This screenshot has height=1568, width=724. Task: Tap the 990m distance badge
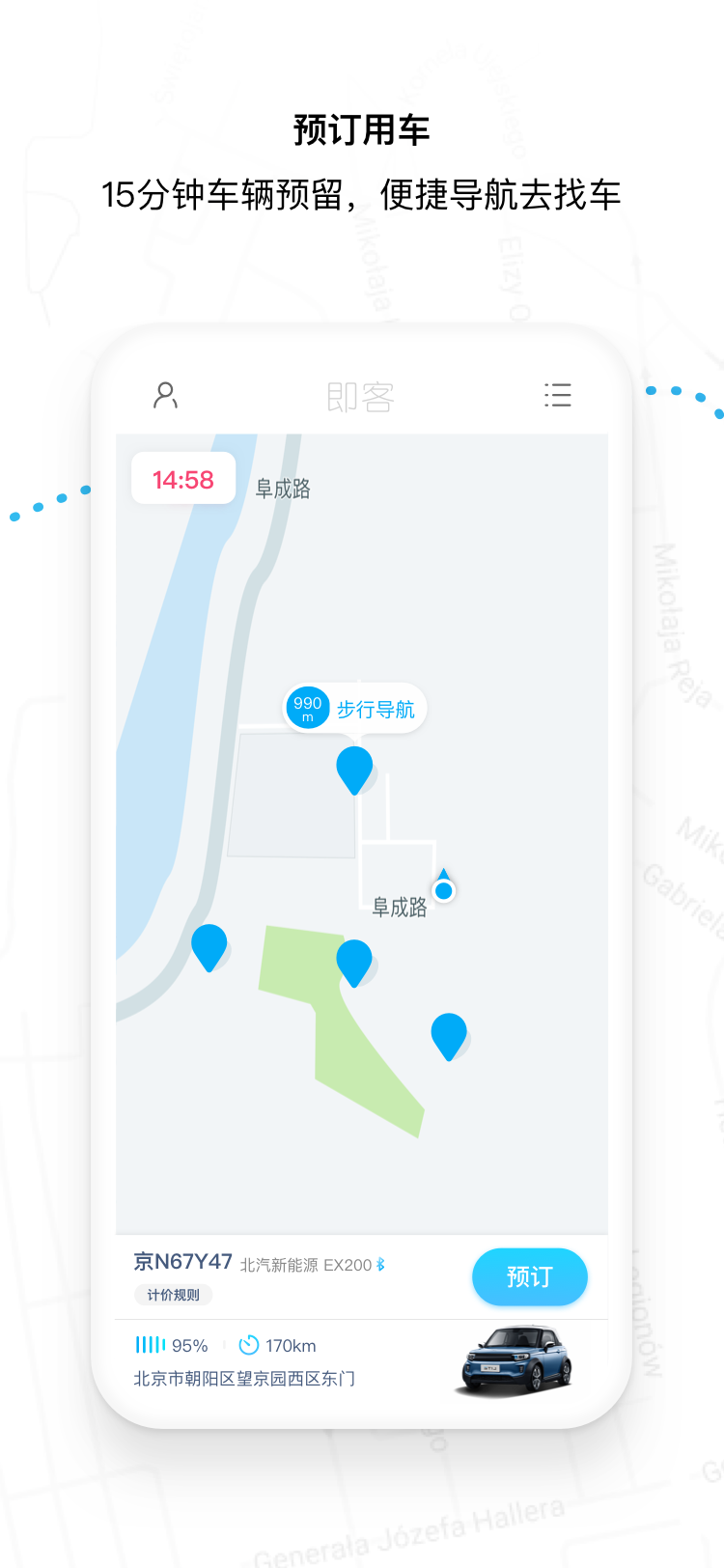[x=307, y=707]
